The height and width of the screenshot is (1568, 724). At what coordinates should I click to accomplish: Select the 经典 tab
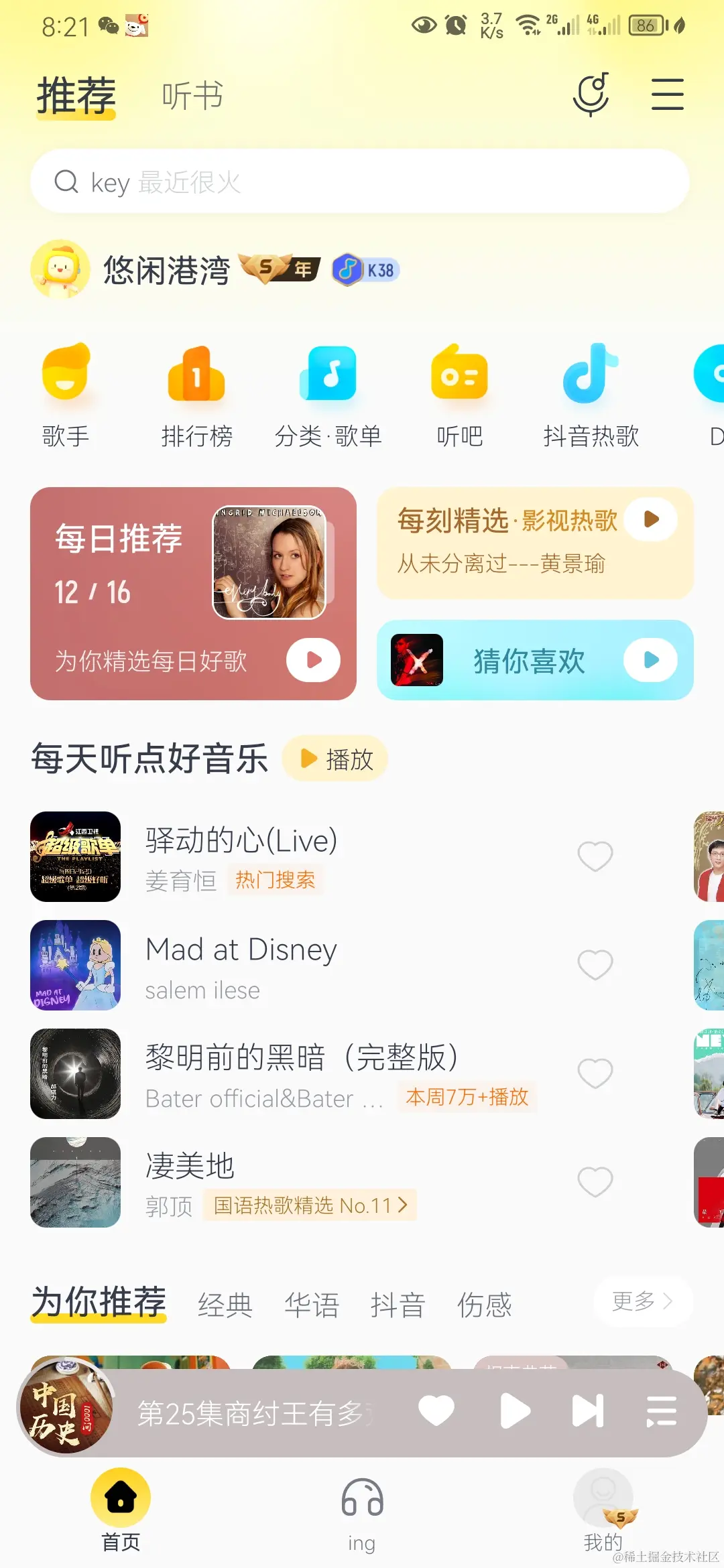[225, 1304]
